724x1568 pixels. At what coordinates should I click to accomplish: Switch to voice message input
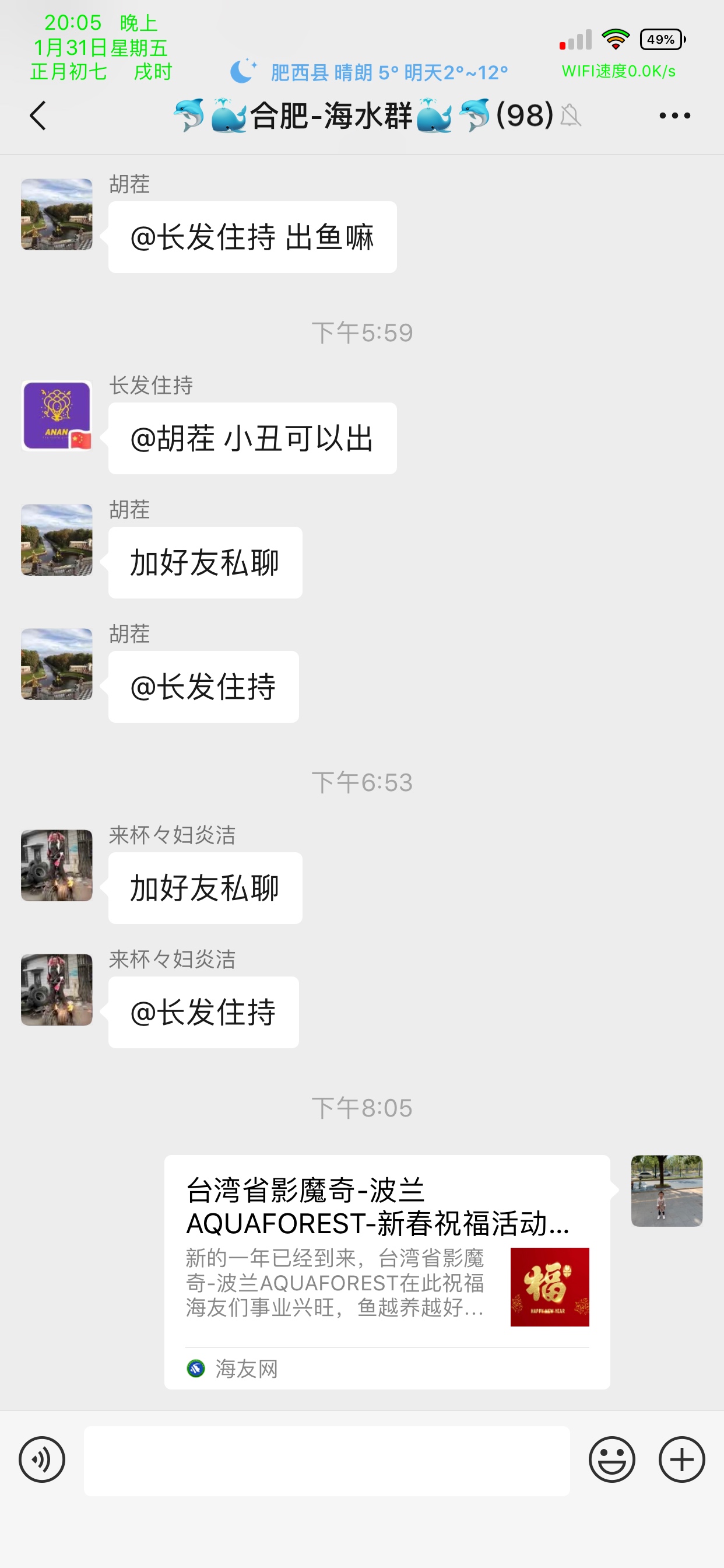41,1459
